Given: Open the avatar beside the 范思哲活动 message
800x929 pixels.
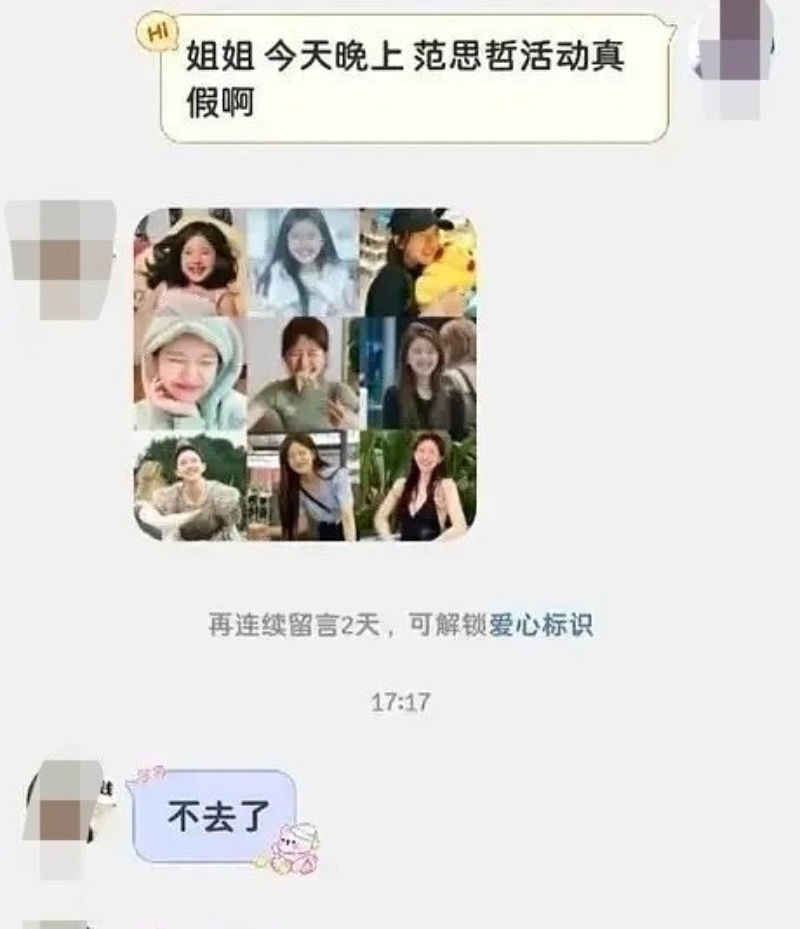Looking at the screenshot, I should [735, 55].
